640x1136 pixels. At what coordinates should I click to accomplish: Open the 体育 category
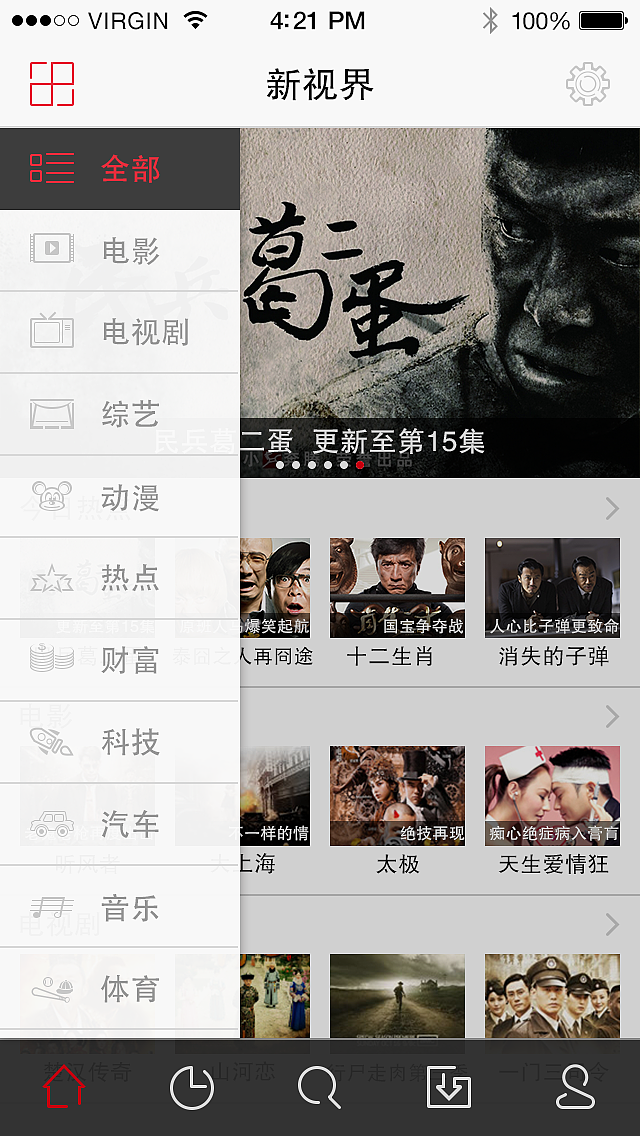[120, 988]
